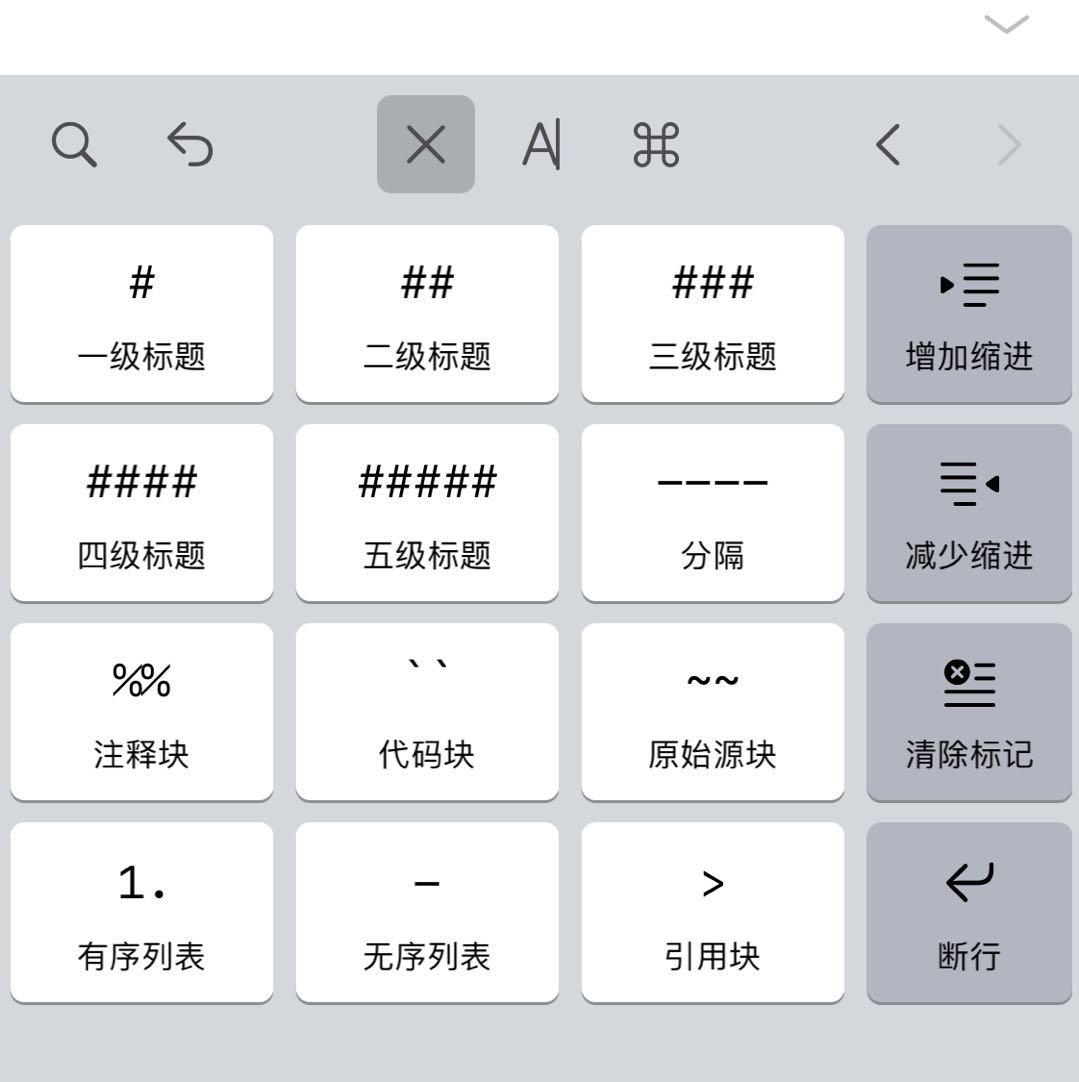Close the markdown shortcut panel

(425, 145)
